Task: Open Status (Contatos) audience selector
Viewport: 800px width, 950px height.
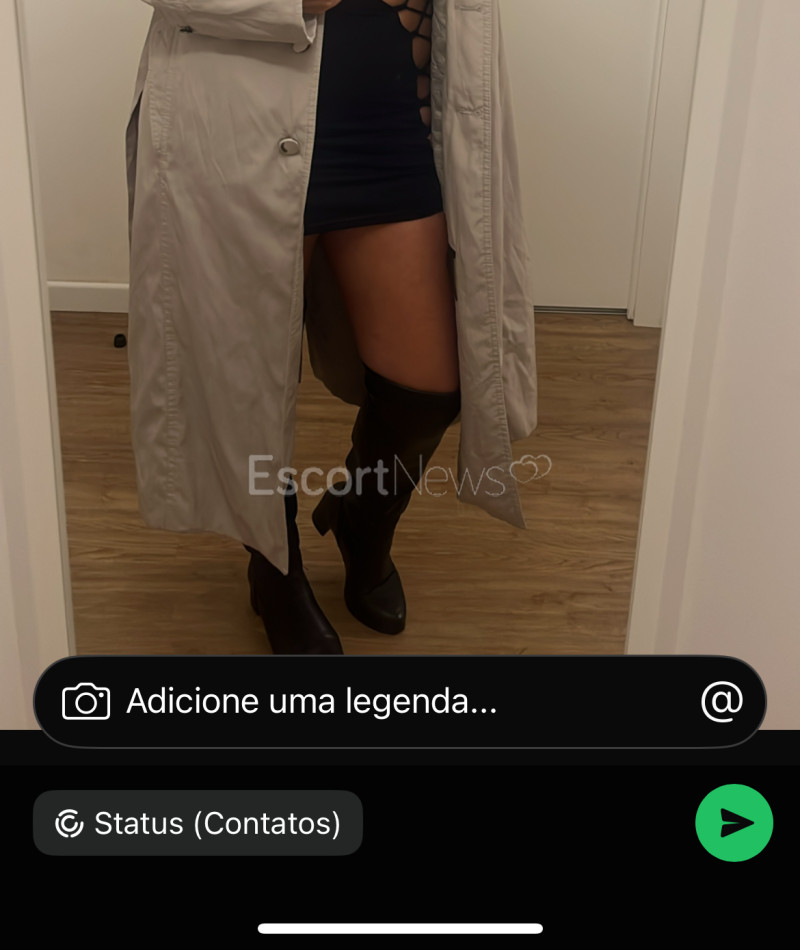Action: point(198,823)
